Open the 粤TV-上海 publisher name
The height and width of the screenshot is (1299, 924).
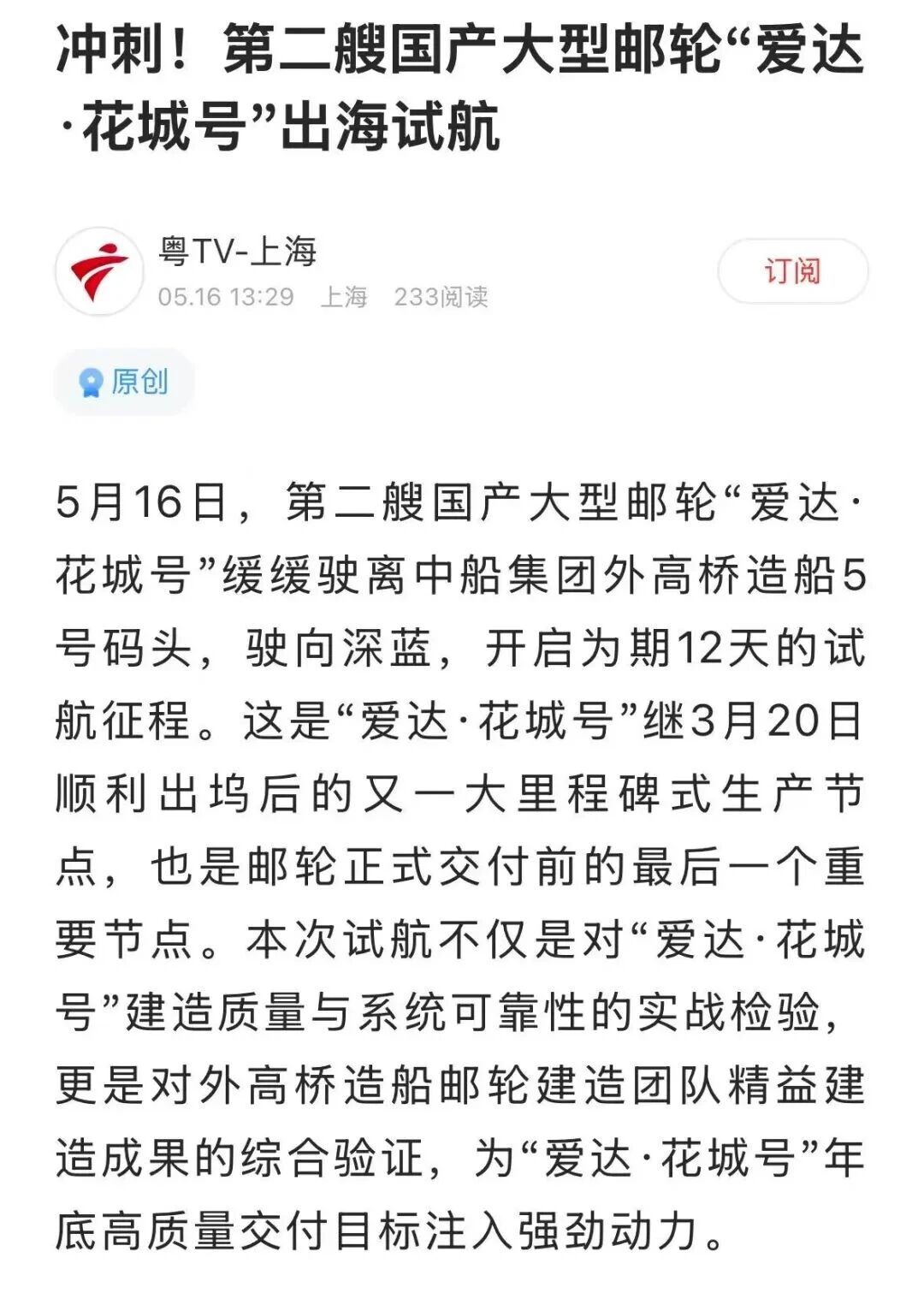point(238,252)
